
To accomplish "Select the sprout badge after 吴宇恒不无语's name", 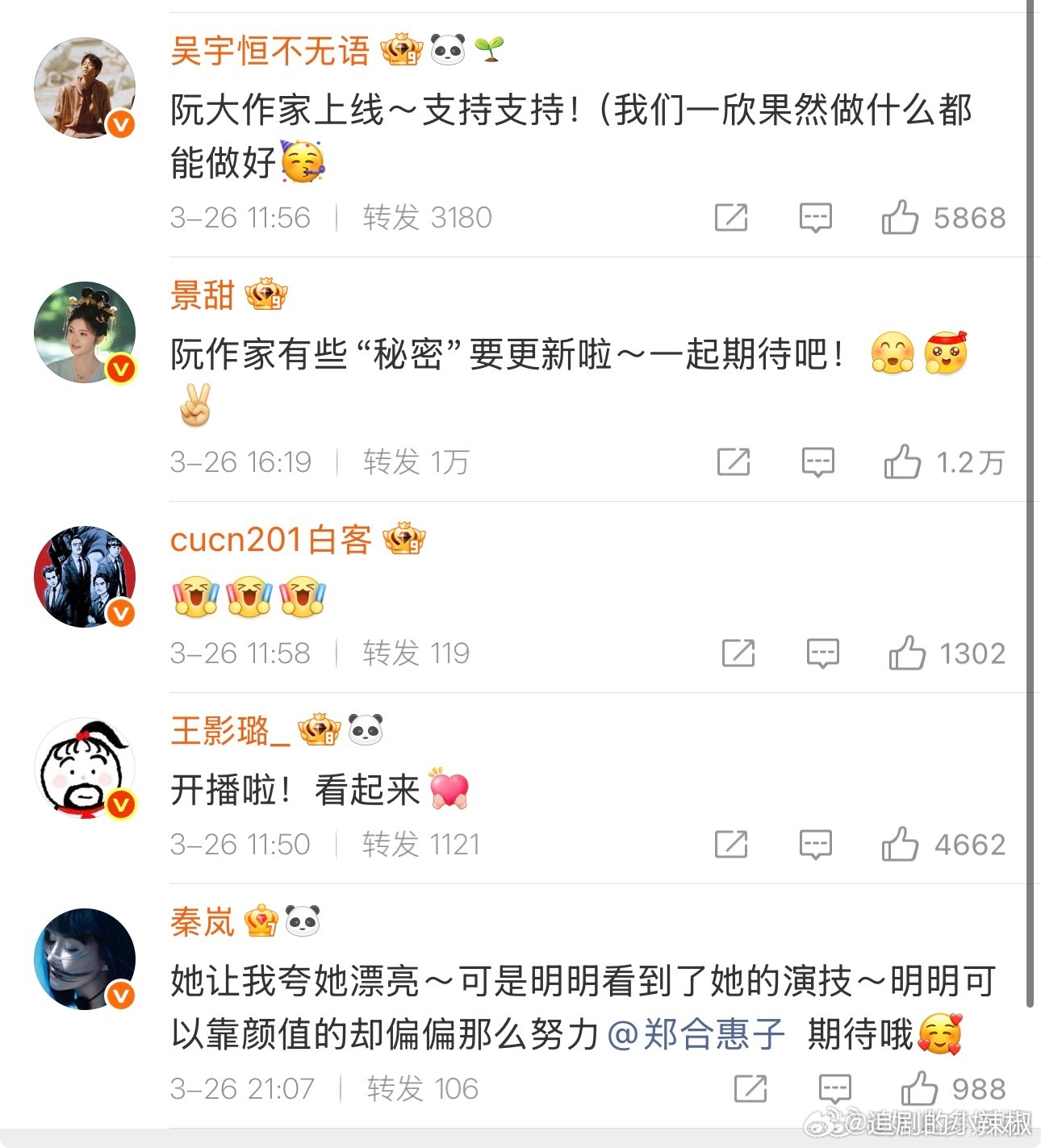I will click(x=488, y=49).
